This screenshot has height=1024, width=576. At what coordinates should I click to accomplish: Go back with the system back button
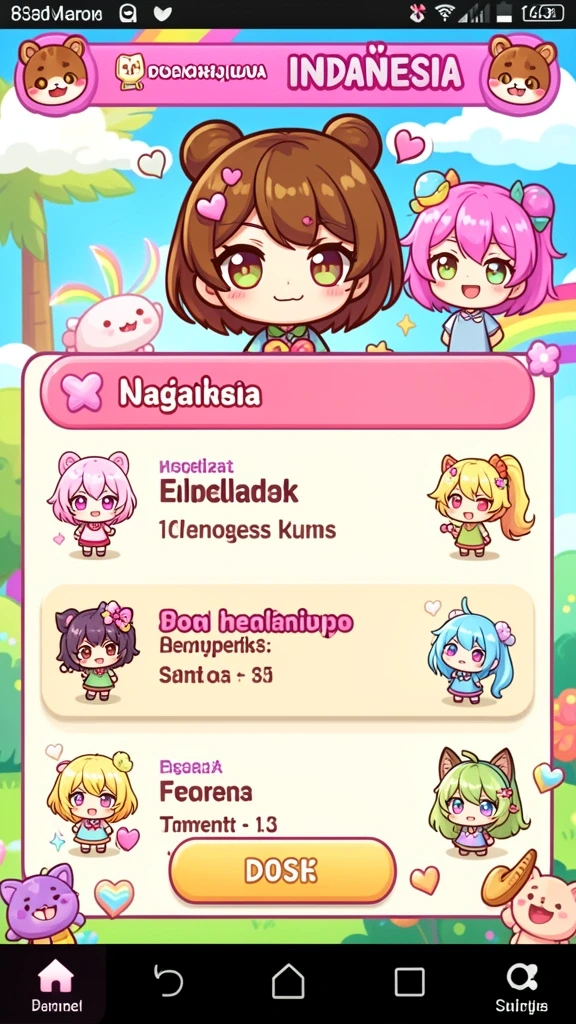pyautogui.click(x=169, y=981)
